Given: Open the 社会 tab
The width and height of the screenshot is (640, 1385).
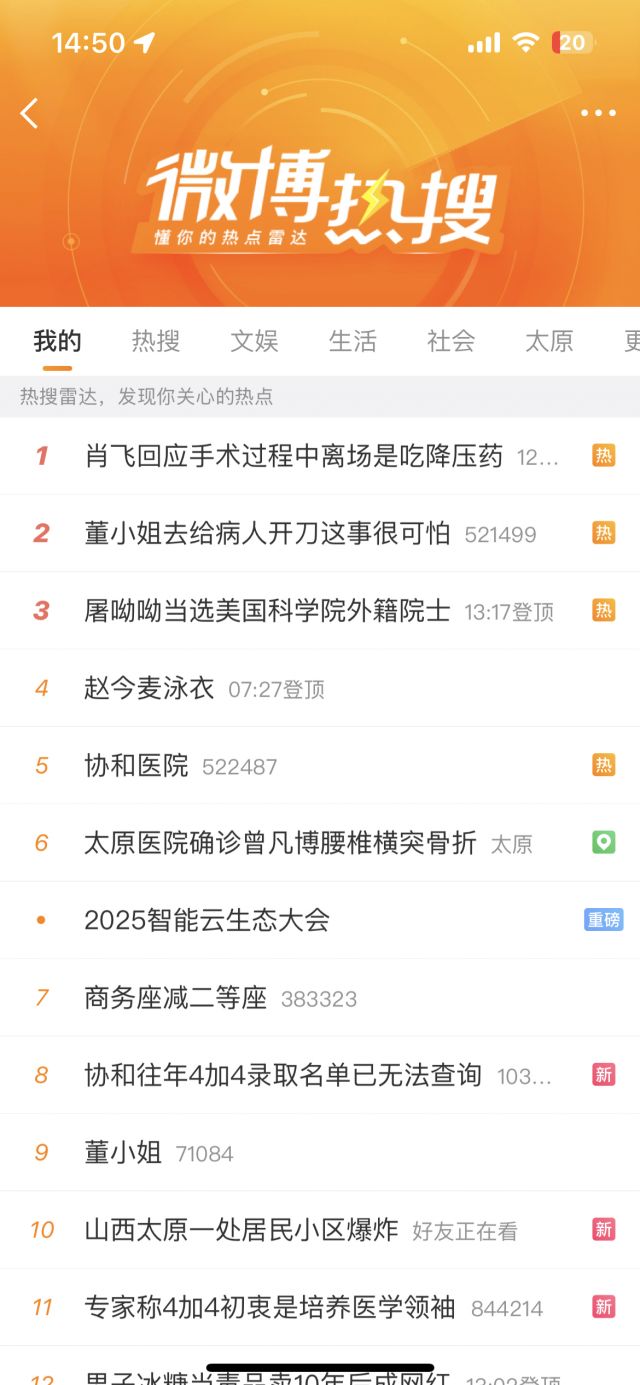Looking at the screenshot, I should pos(451,341).
